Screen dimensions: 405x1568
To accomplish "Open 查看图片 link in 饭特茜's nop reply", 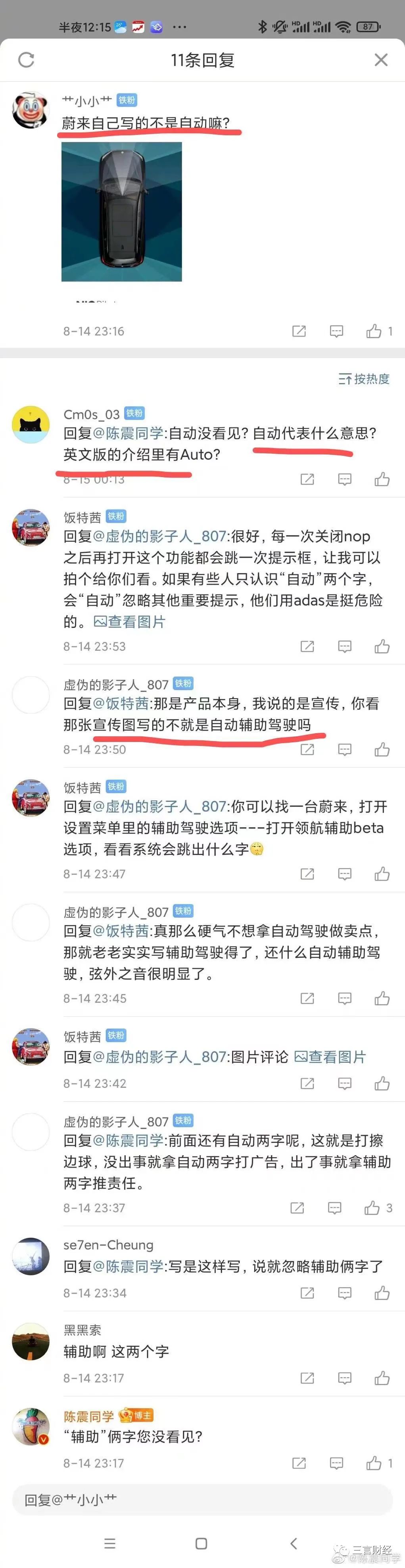I will (x=130, y=621).
